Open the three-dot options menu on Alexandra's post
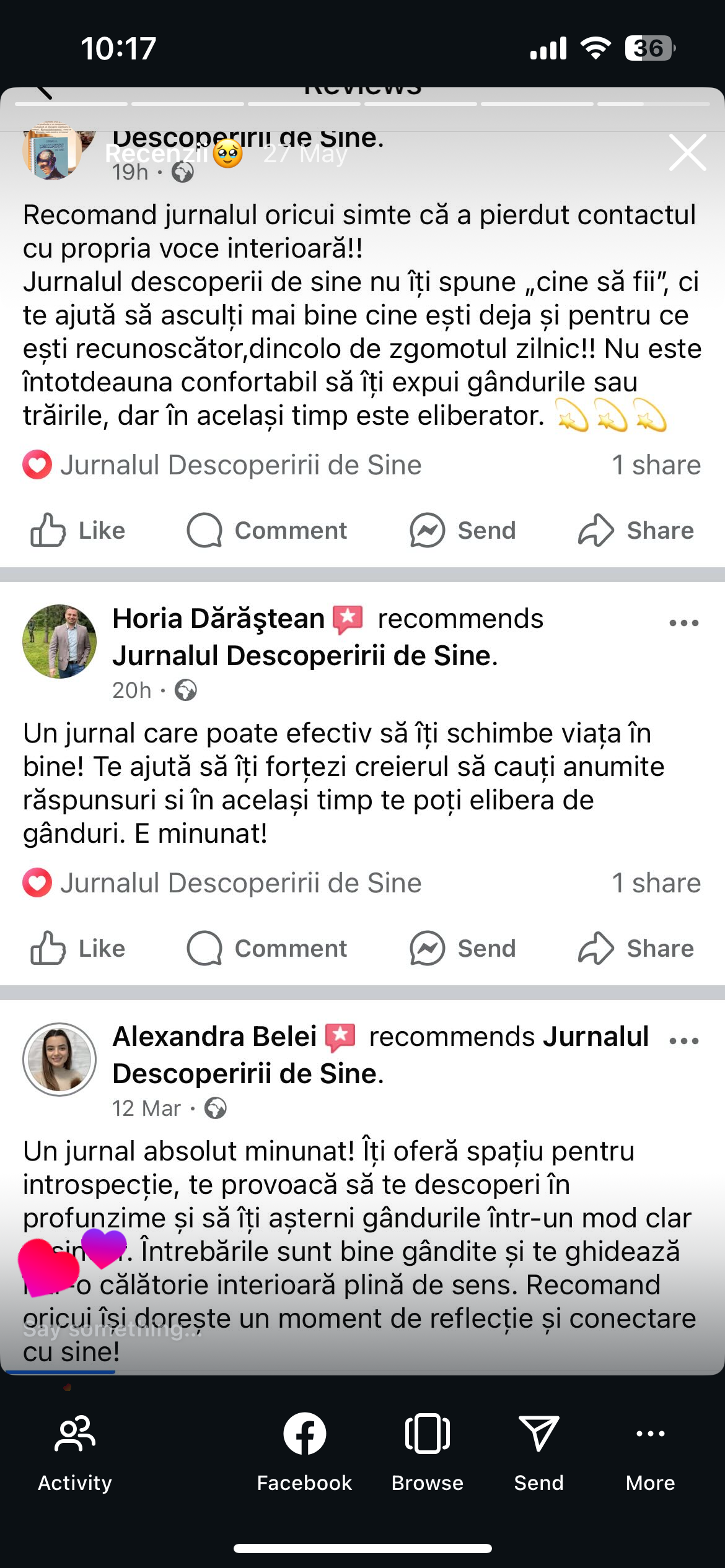Viewport: 725px width, 1568px height. pos(683,1041)
